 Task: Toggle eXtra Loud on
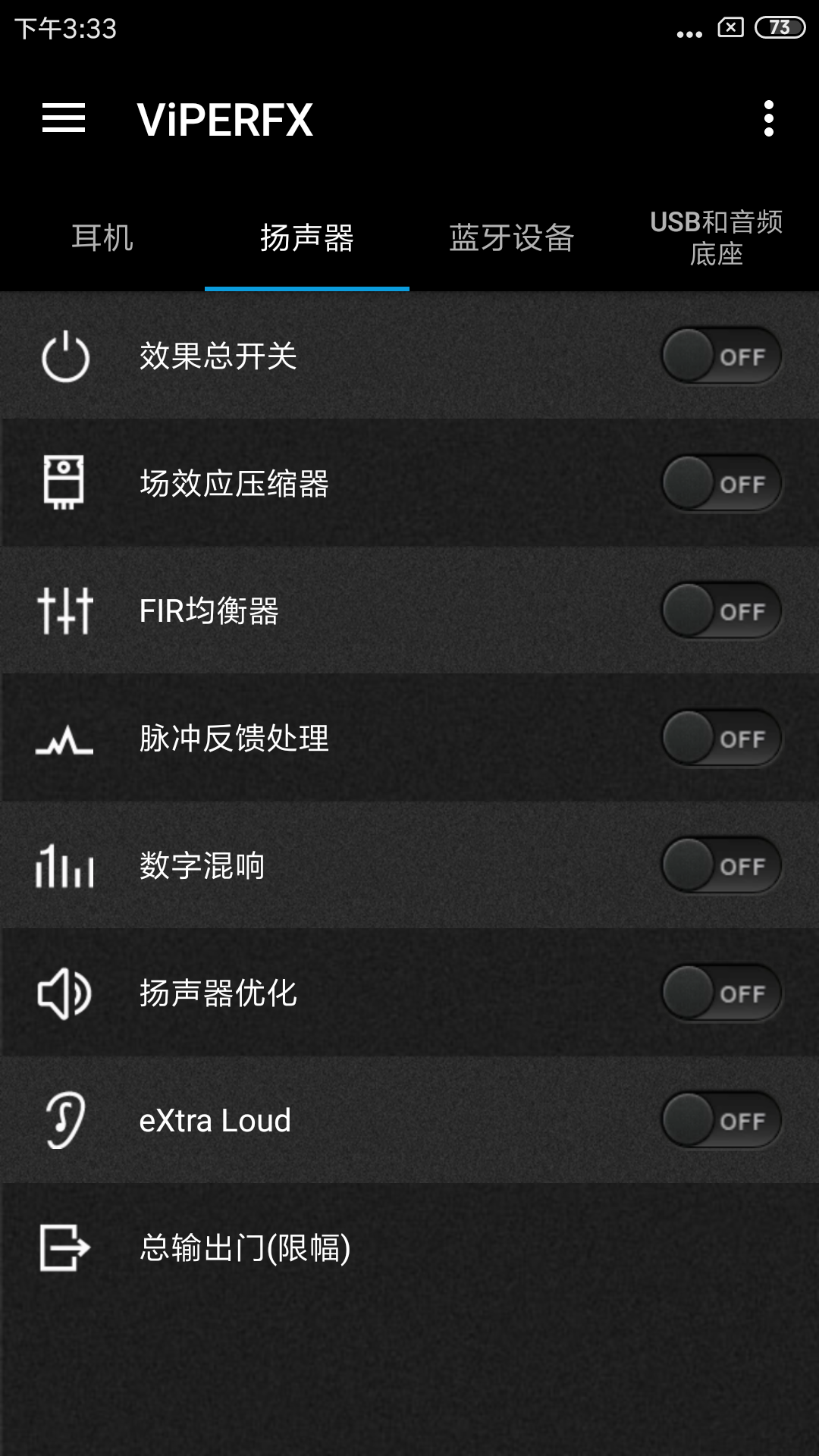click(721, 1120)
